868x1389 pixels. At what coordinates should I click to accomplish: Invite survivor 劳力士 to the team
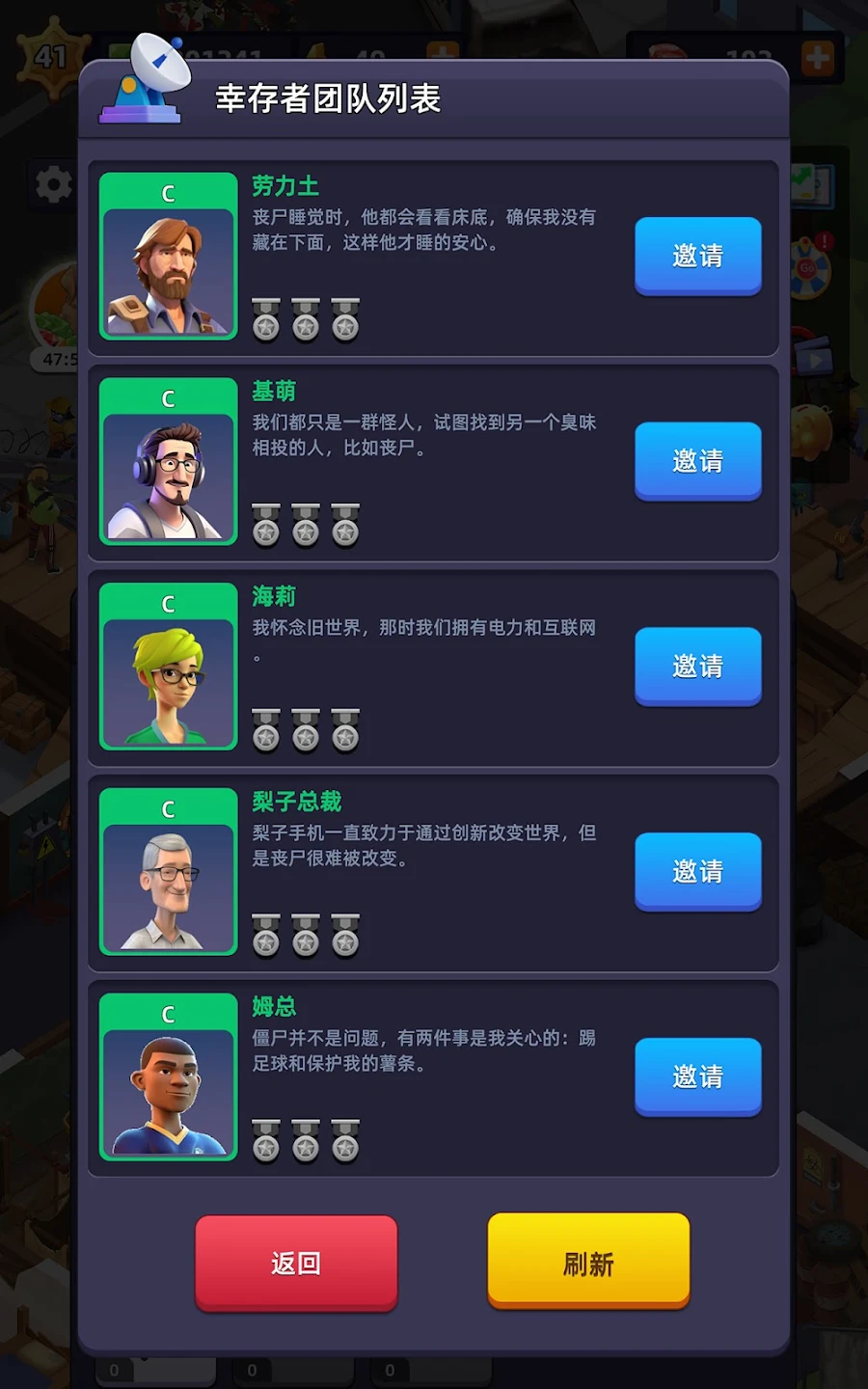(697, 256)
